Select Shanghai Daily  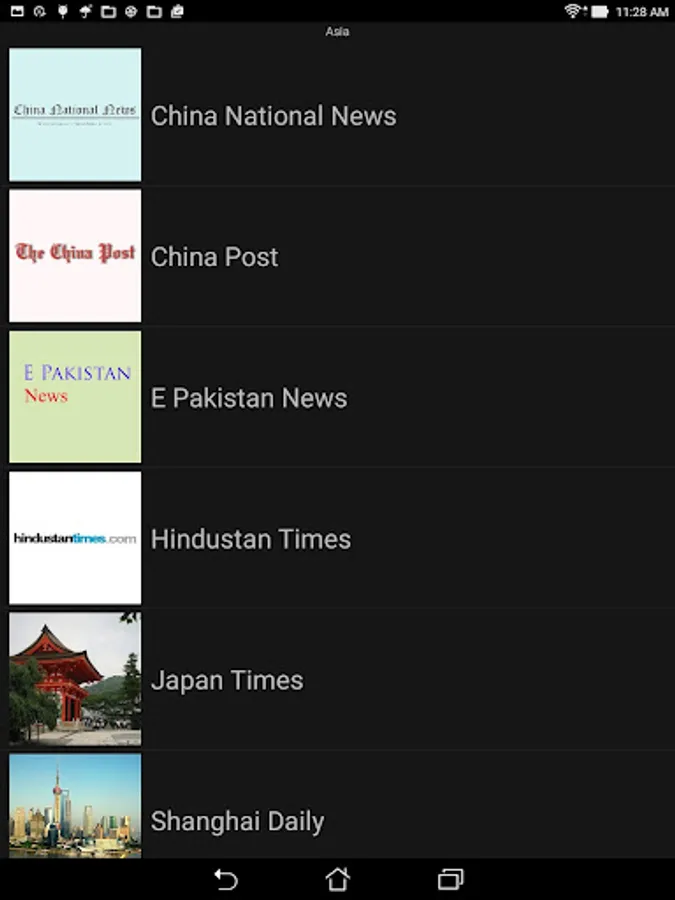(x=237, y=821)
